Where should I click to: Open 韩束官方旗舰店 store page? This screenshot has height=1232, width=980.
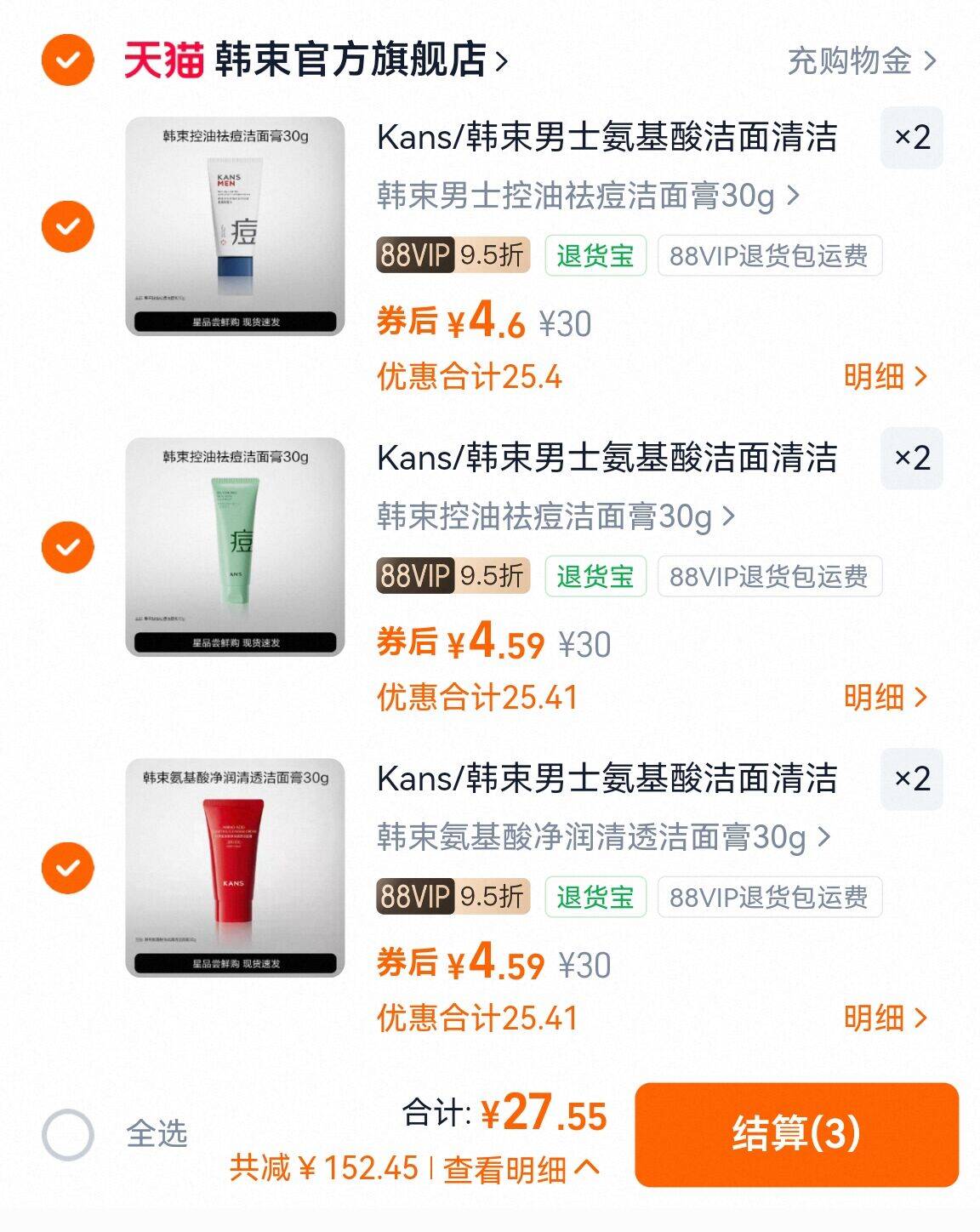tap(349, 60)
